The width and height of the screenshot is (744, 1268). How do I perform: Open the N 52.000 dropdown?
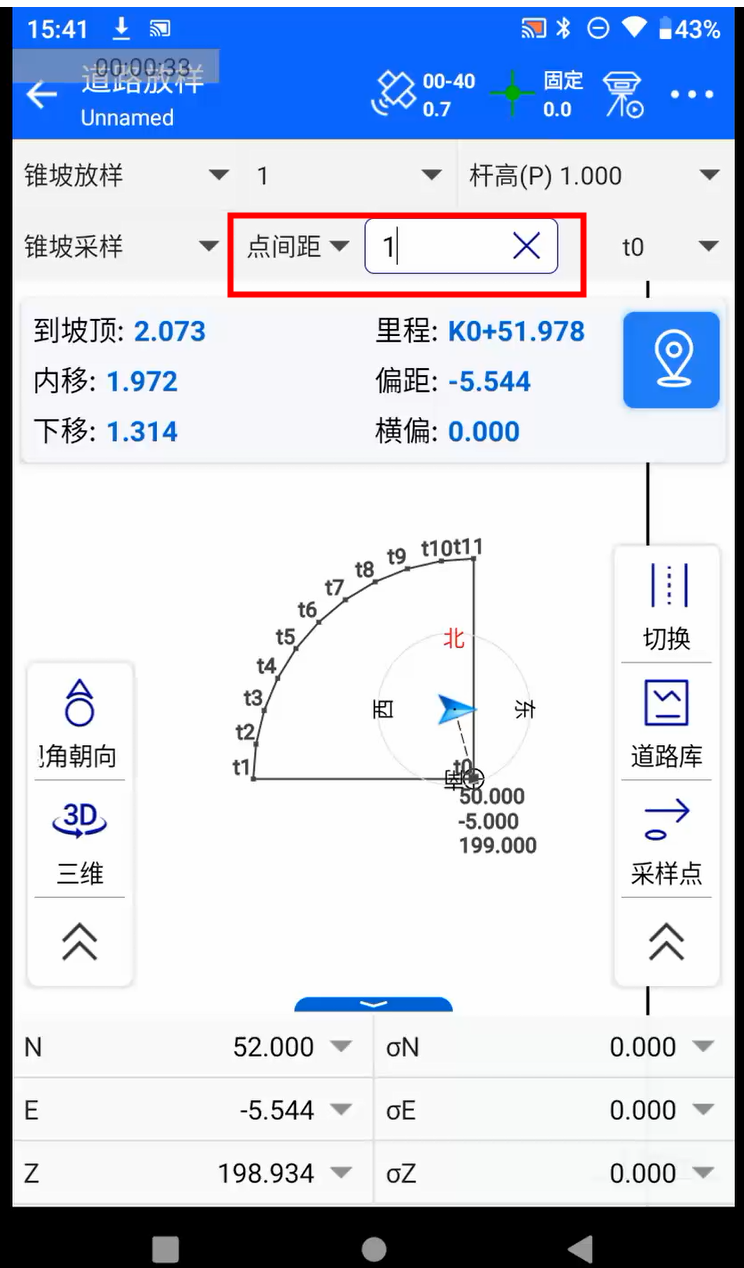click(192, 1047)
